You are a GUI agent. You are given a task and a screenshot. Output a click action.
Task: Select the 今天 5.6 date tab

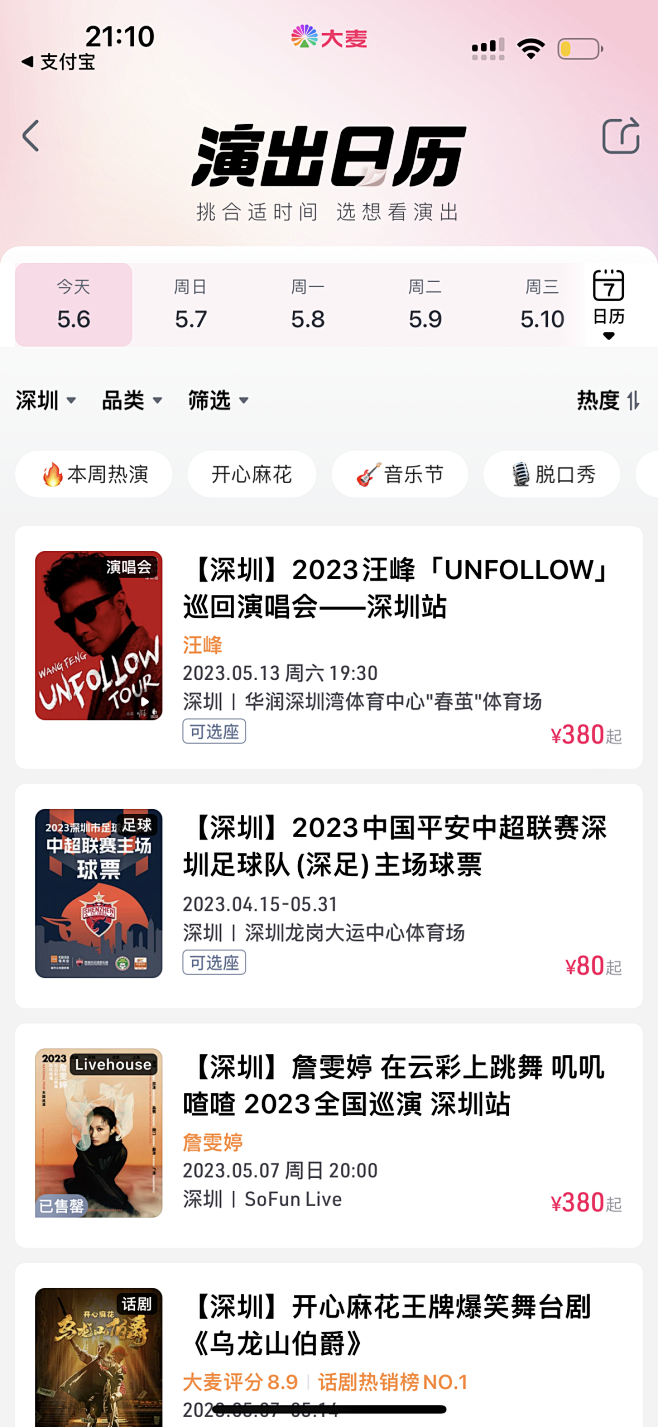73,304
